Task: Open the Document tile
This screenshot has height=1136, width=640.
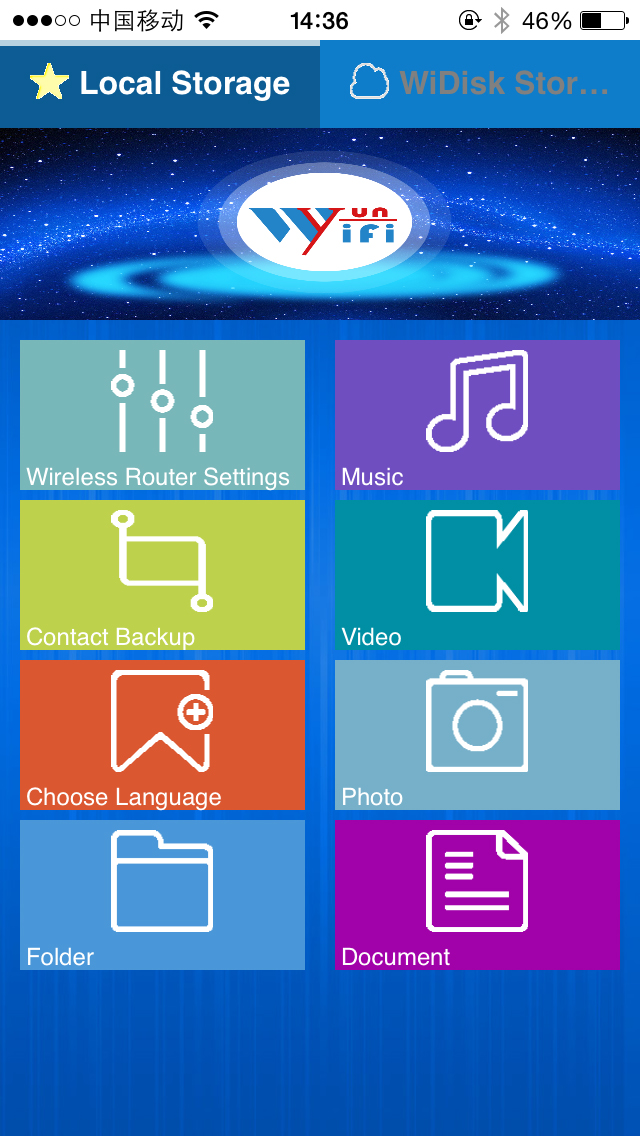Action: point(478,895)
